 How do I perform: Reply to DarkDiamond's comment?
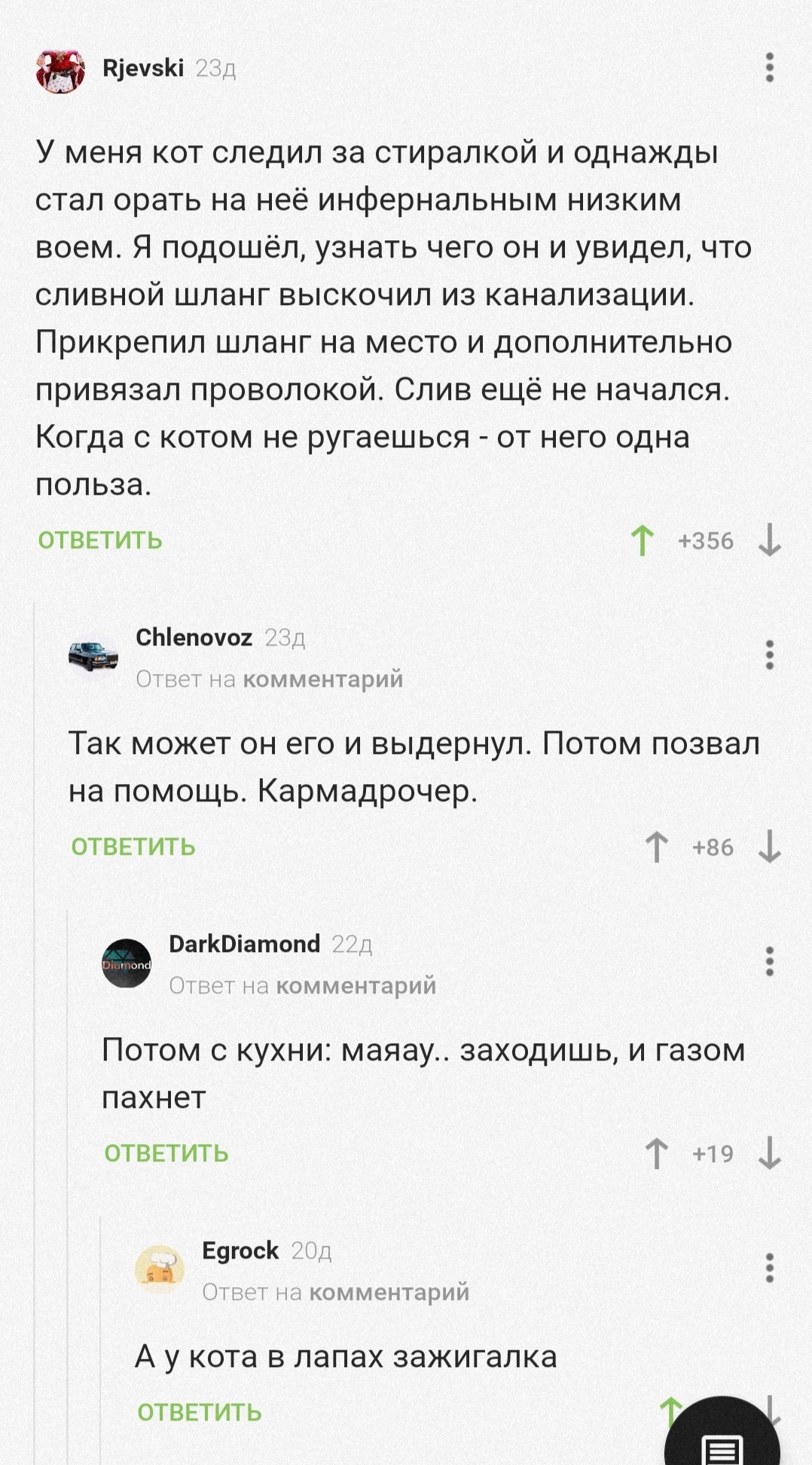click(x=166, y=1154)
